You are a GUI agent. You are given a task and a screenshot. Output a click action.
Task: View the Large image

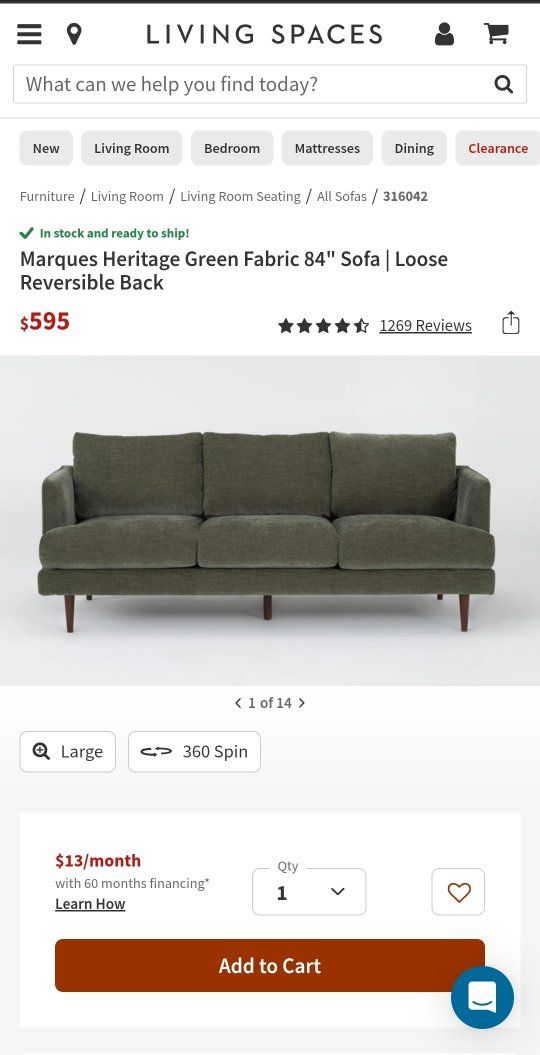67,752
